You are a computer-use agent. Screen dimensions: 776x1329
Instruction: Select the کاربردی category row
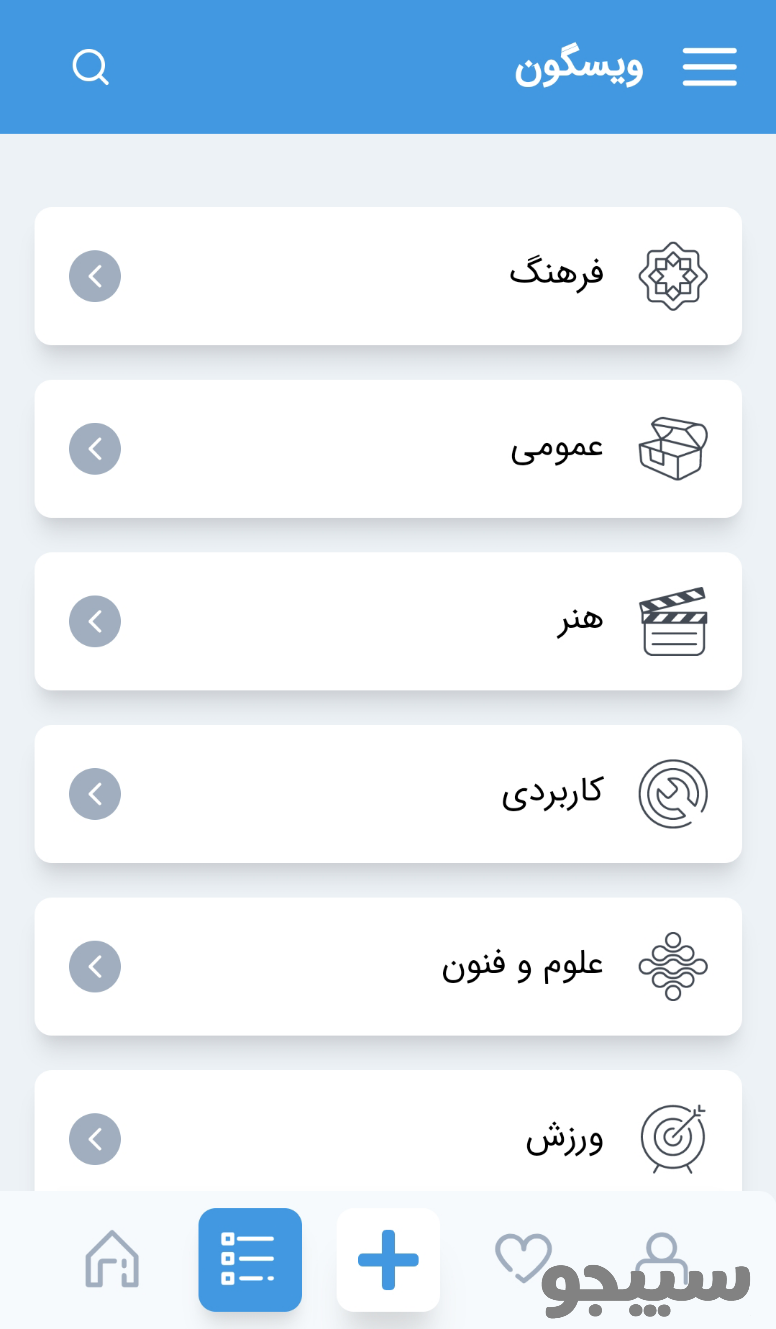(388, 793)
